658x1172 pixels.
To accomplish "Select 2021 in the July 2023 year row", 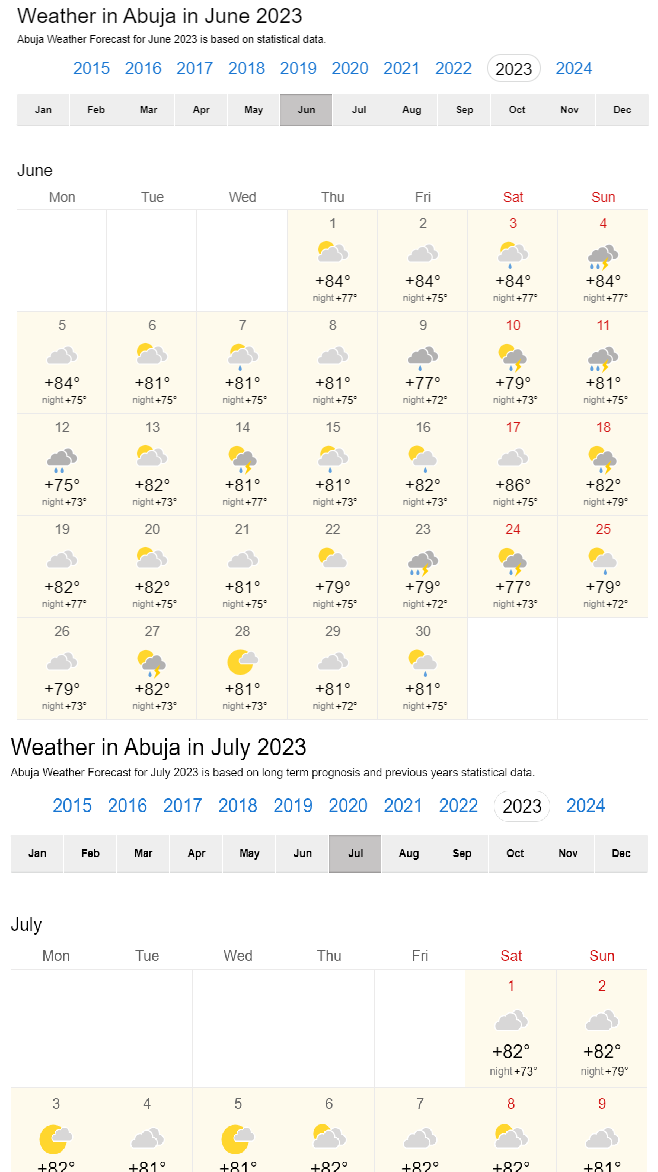I will 403,806.
